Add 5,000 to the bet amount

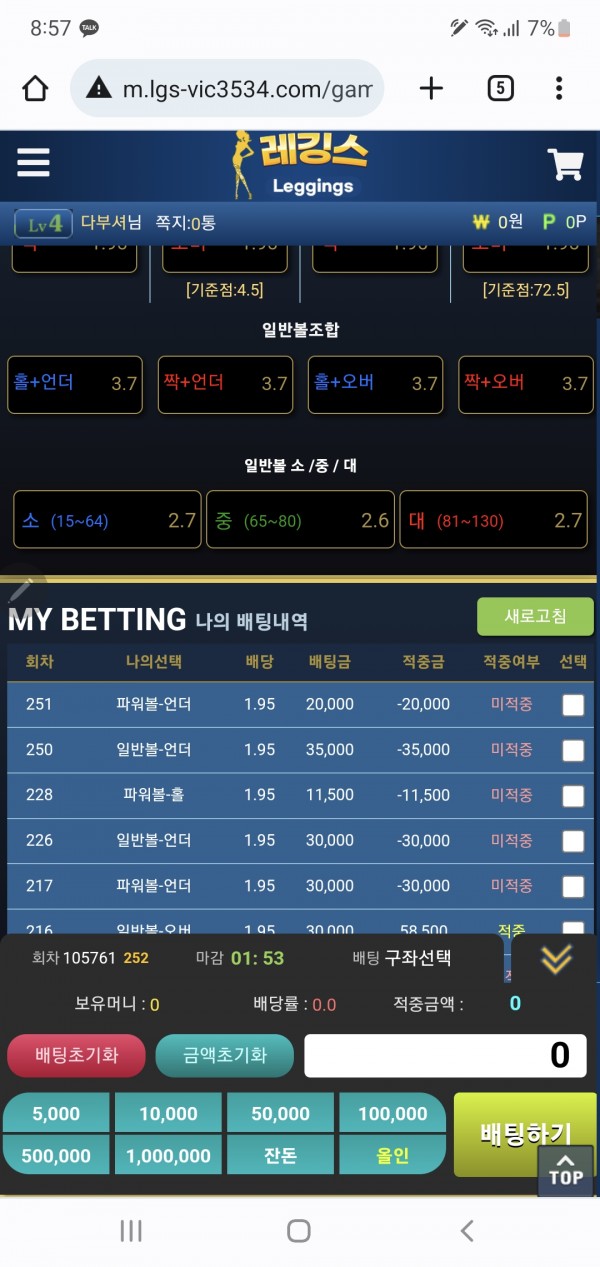point(56,1114)
